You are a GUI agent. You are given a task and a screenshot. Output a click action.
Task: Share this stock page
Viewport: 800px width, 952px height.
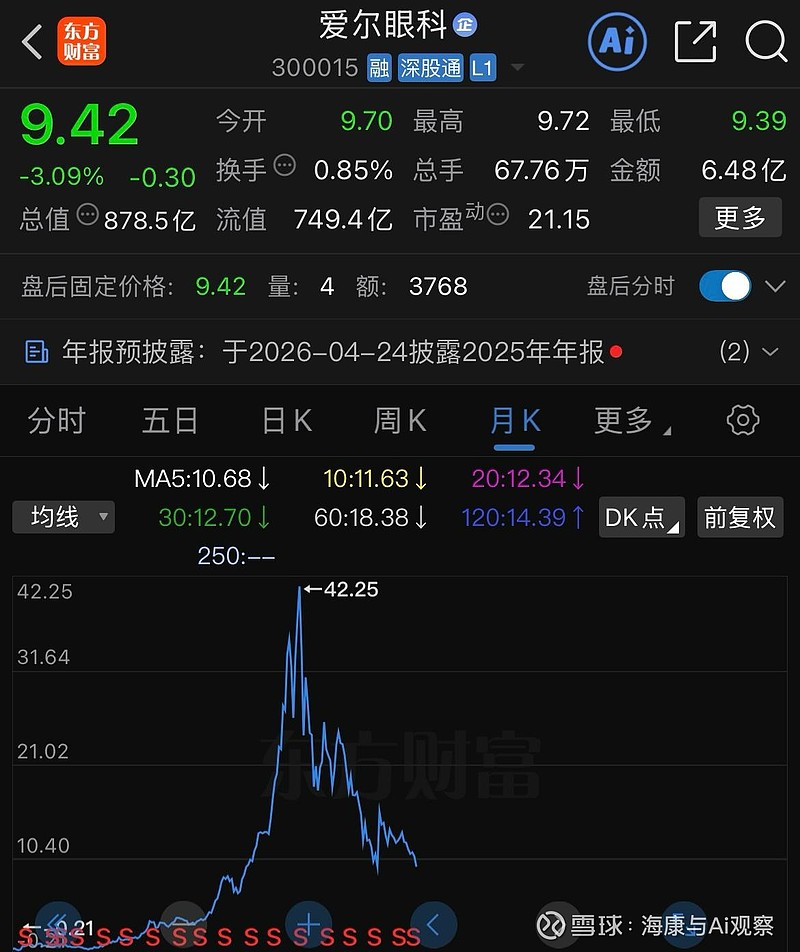coord(696,41)
